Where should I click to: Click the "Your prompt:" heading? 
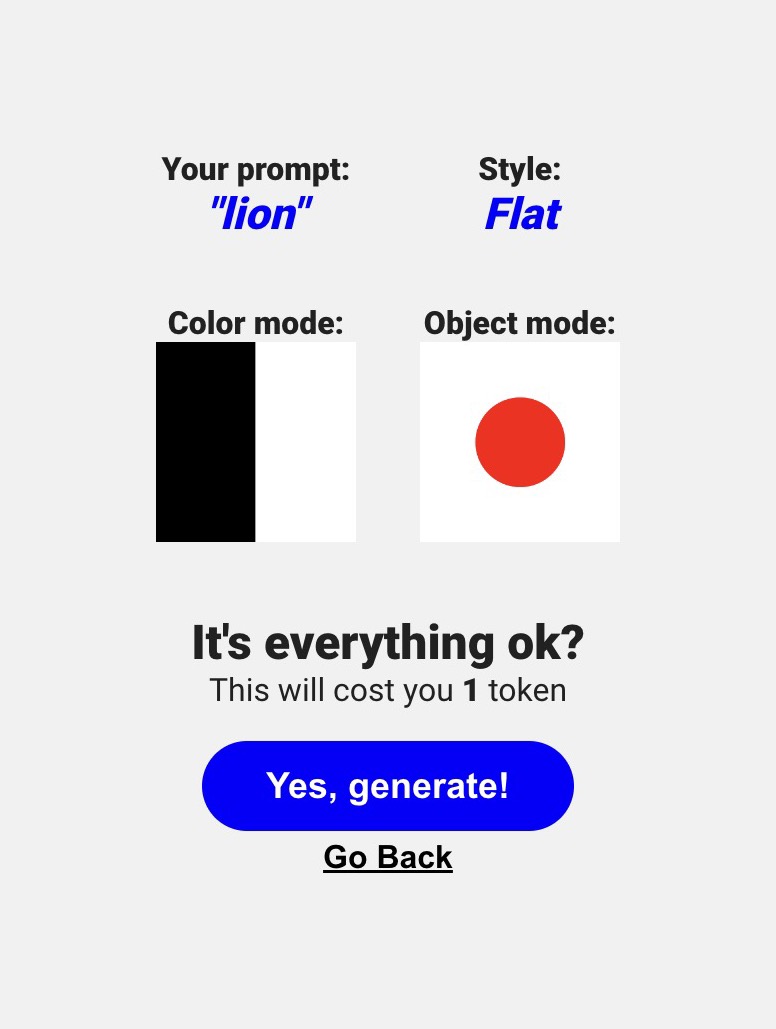pos(257,169)
